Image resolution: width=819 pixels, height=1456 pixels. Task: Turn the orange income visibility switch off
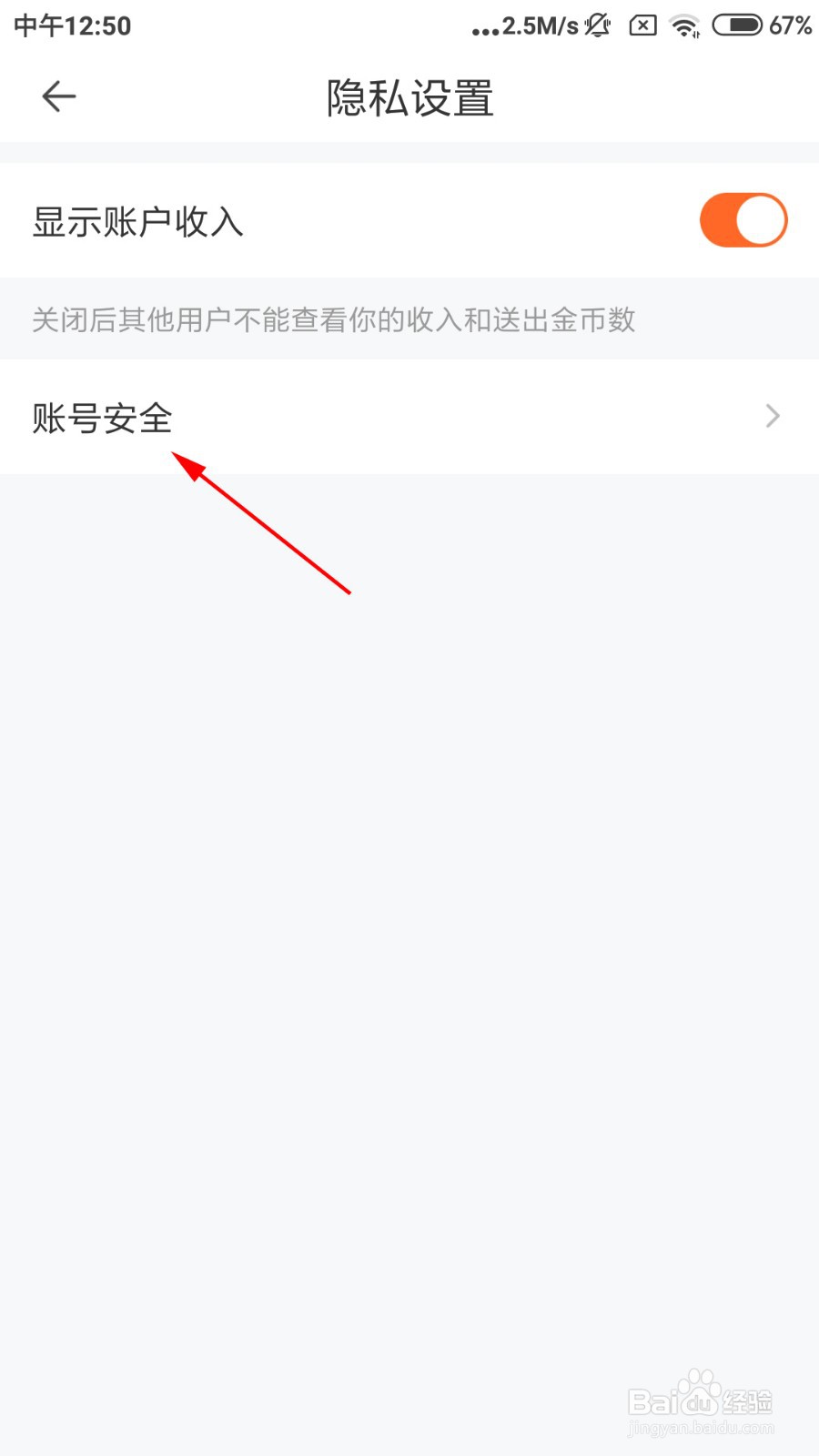coord(743,219)
